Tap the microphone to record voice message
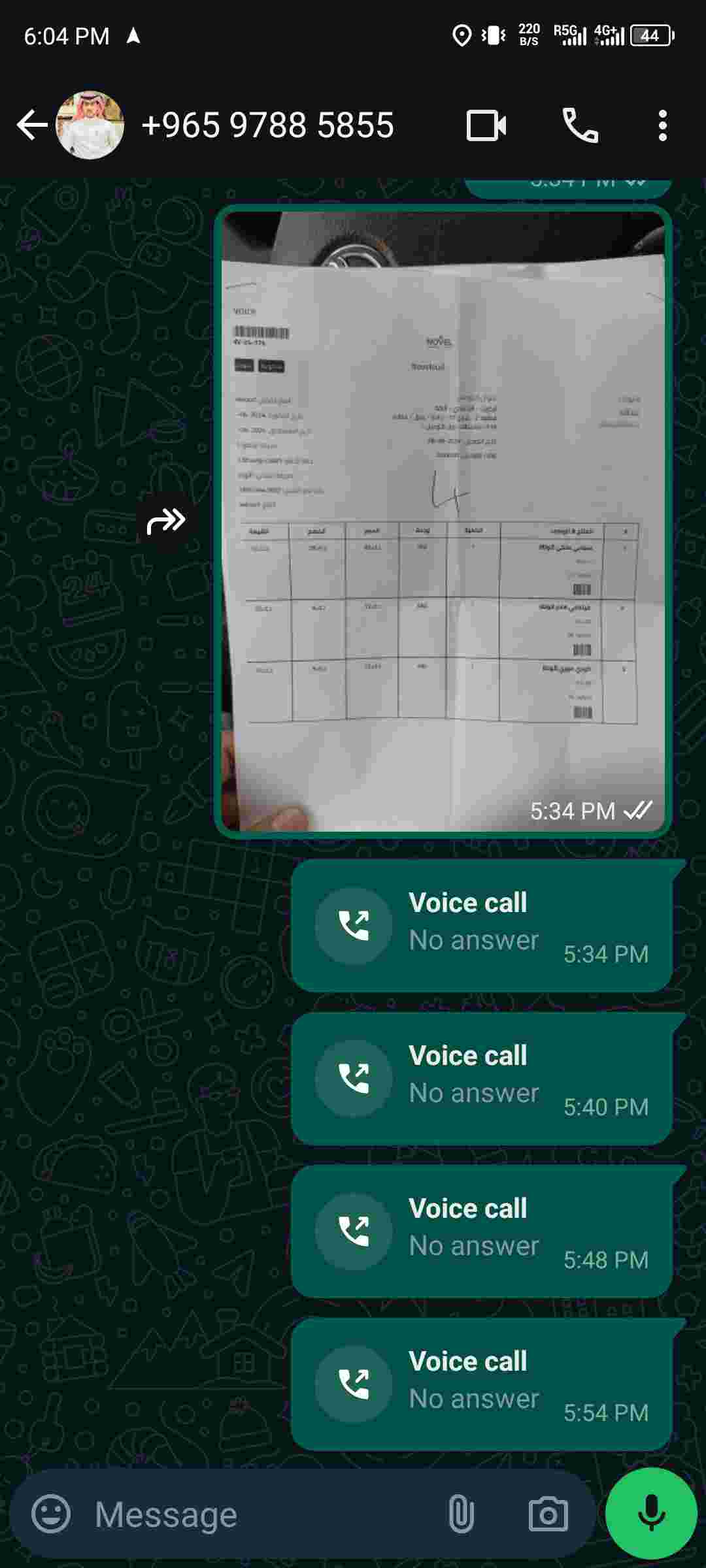Screen dimensions: 706x1568 (651, 1512)
